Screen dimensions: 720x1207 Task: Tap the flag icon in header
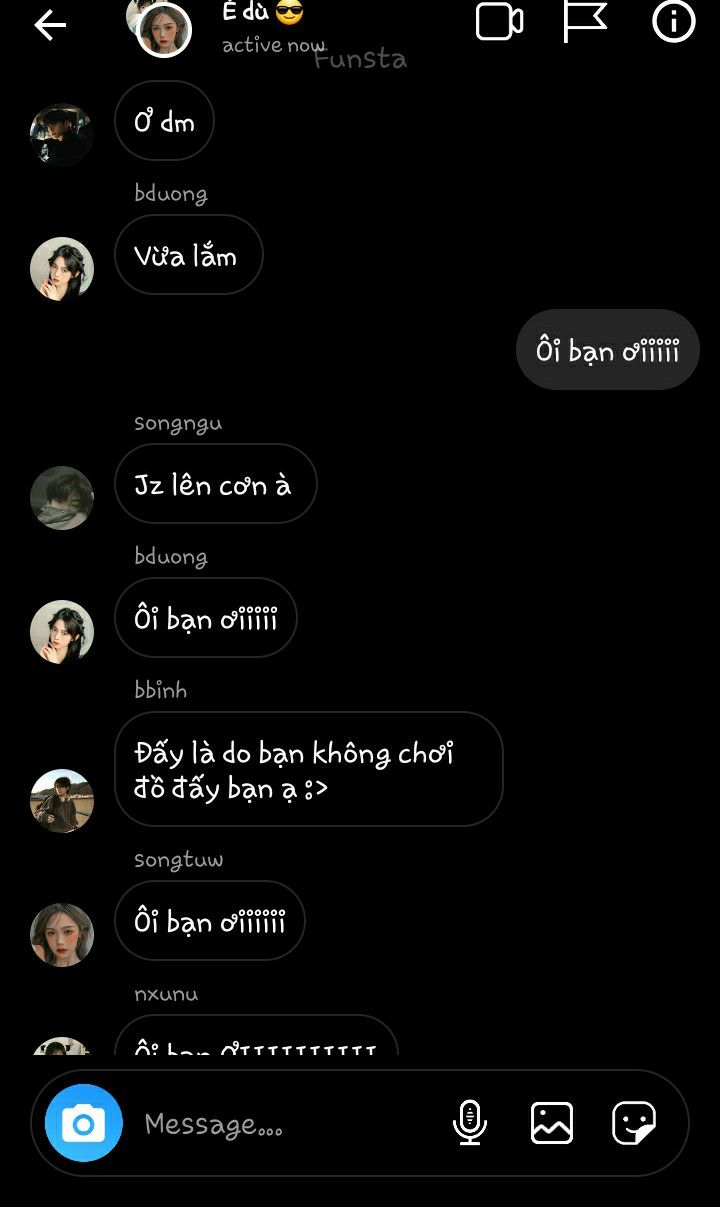coord(585,22)
